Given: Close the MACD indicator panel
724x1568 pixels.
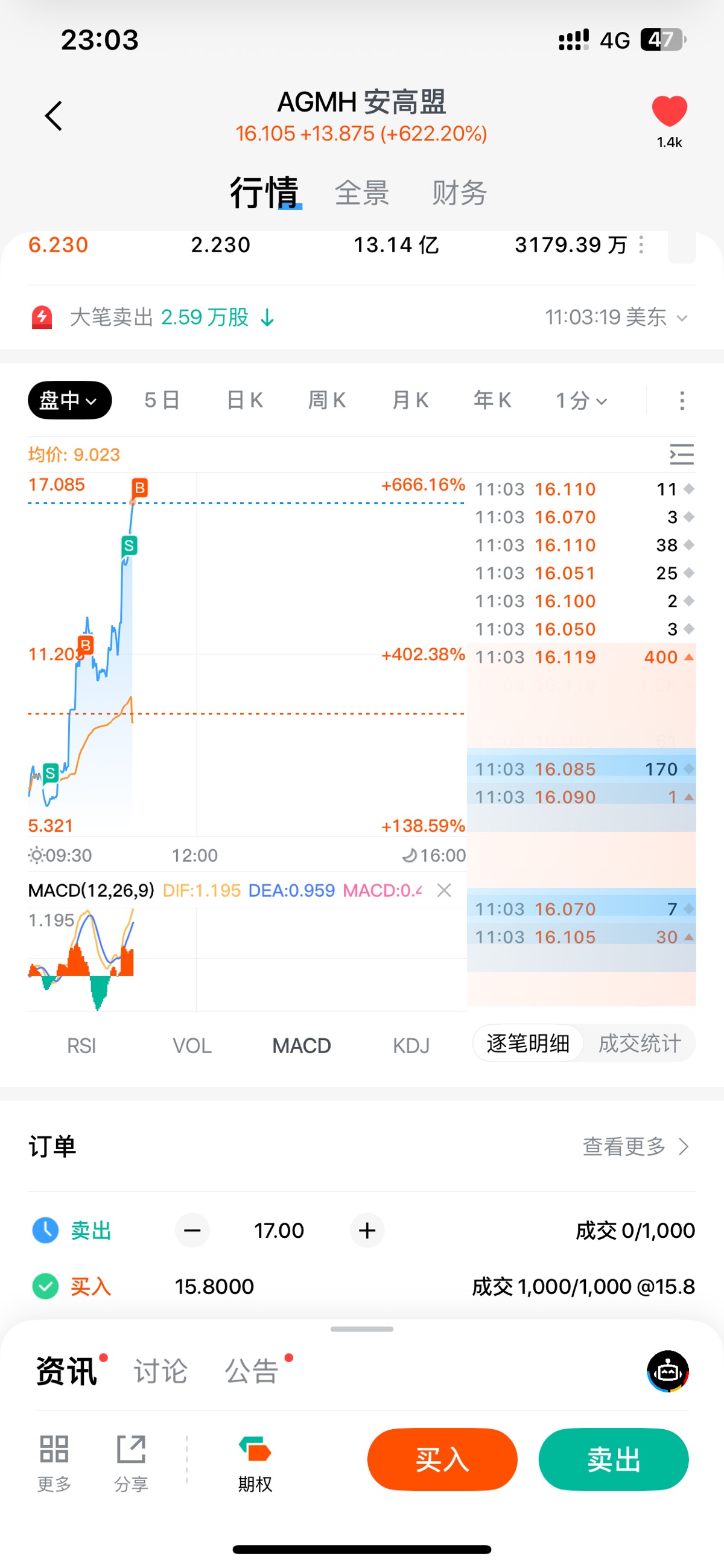Looking at the screenshot, I should pyautogui.click(x=444, y=890).
